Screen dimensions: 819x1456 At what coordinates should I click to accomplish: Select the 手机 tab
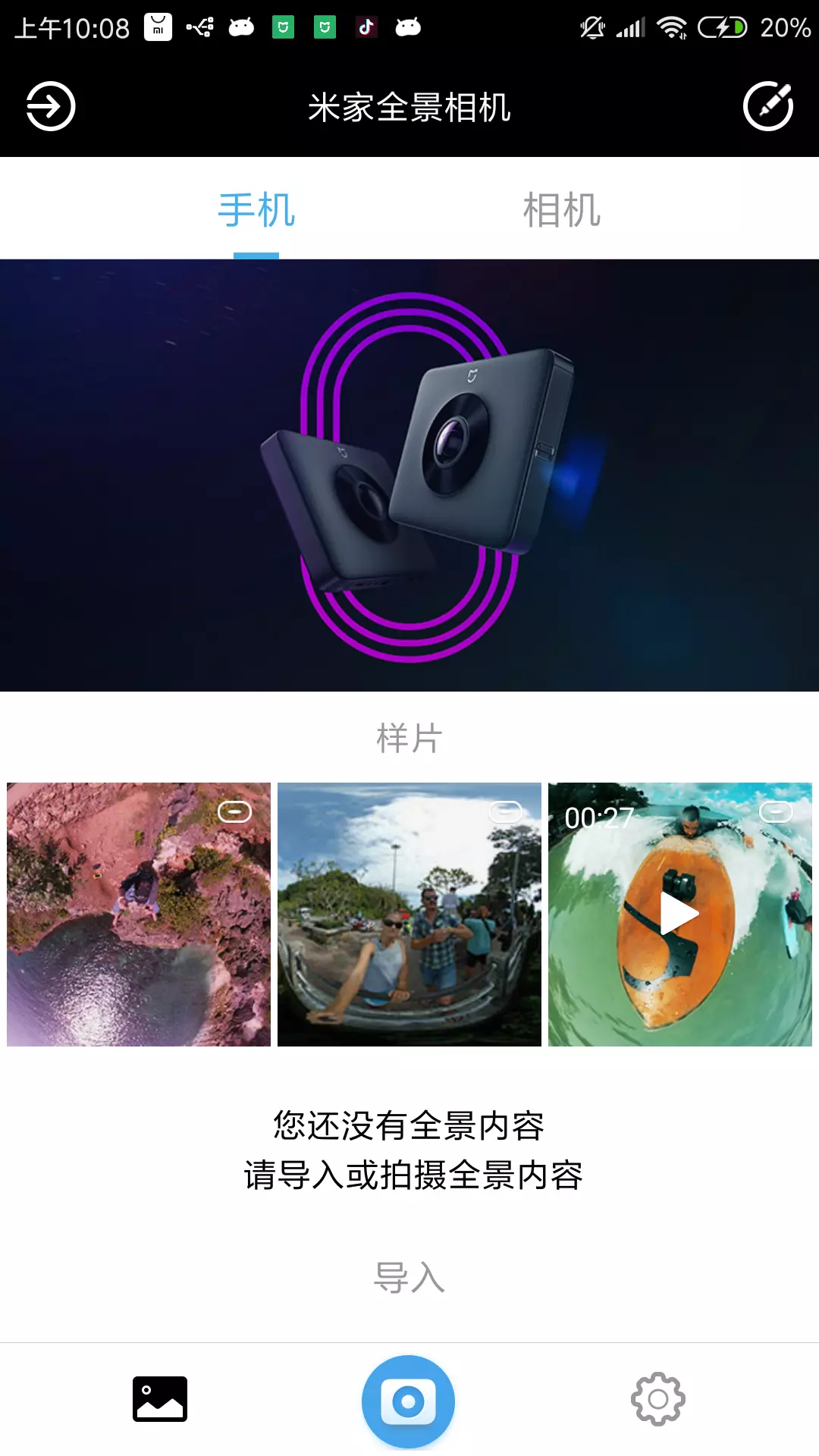(x=256, y=209)
